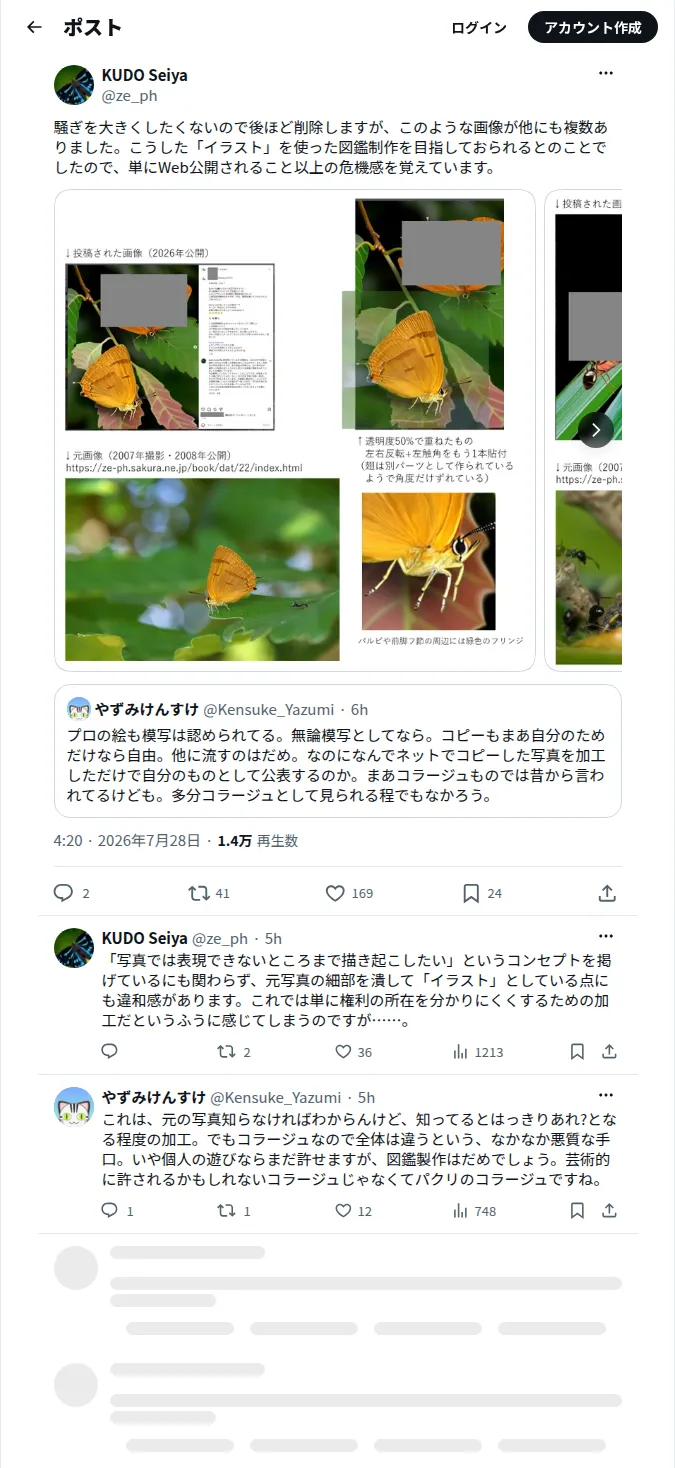View analytics of KUDO Seiya's reply (1213)
This screenshot has width=675, height=1468.
click(x=478, y=1052)
